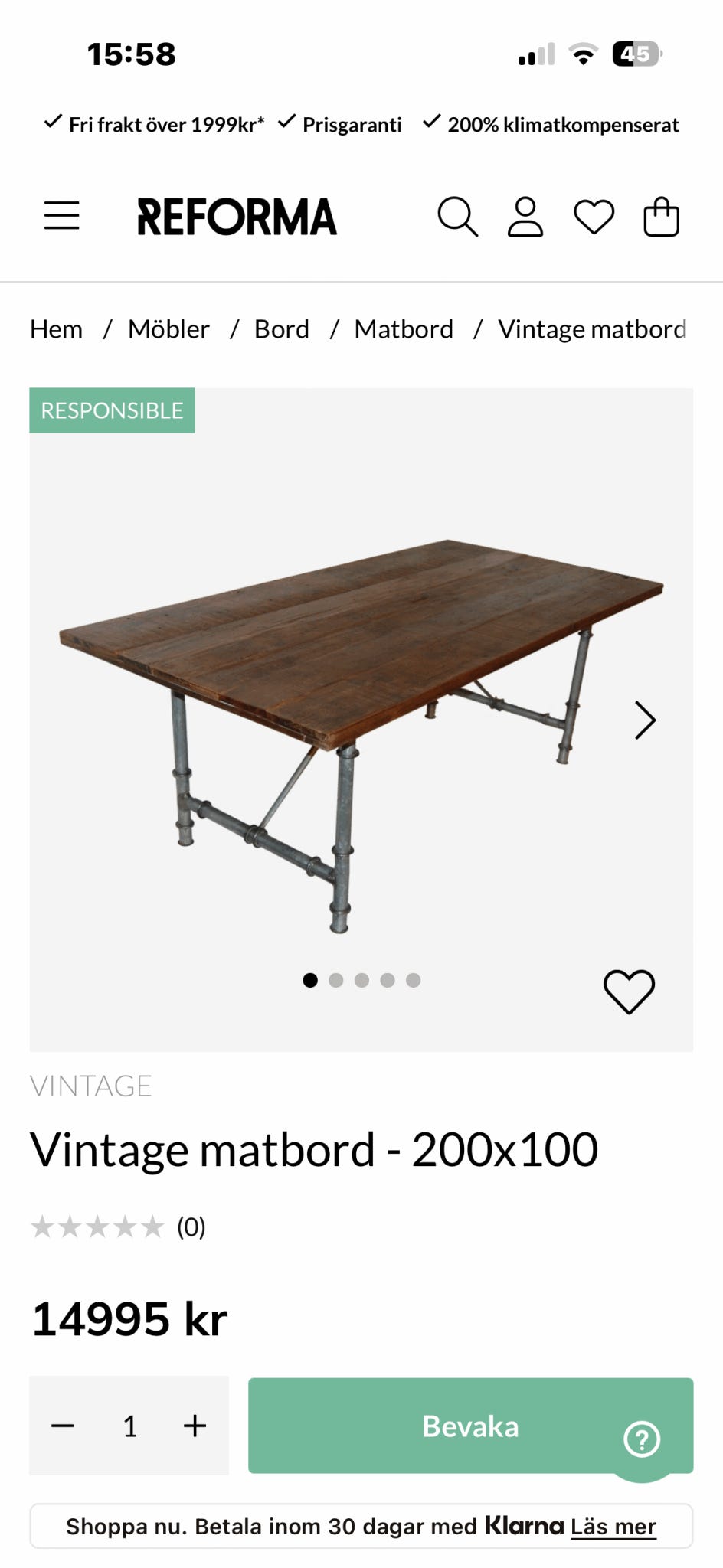Open the account profile icon

(525, 217)
